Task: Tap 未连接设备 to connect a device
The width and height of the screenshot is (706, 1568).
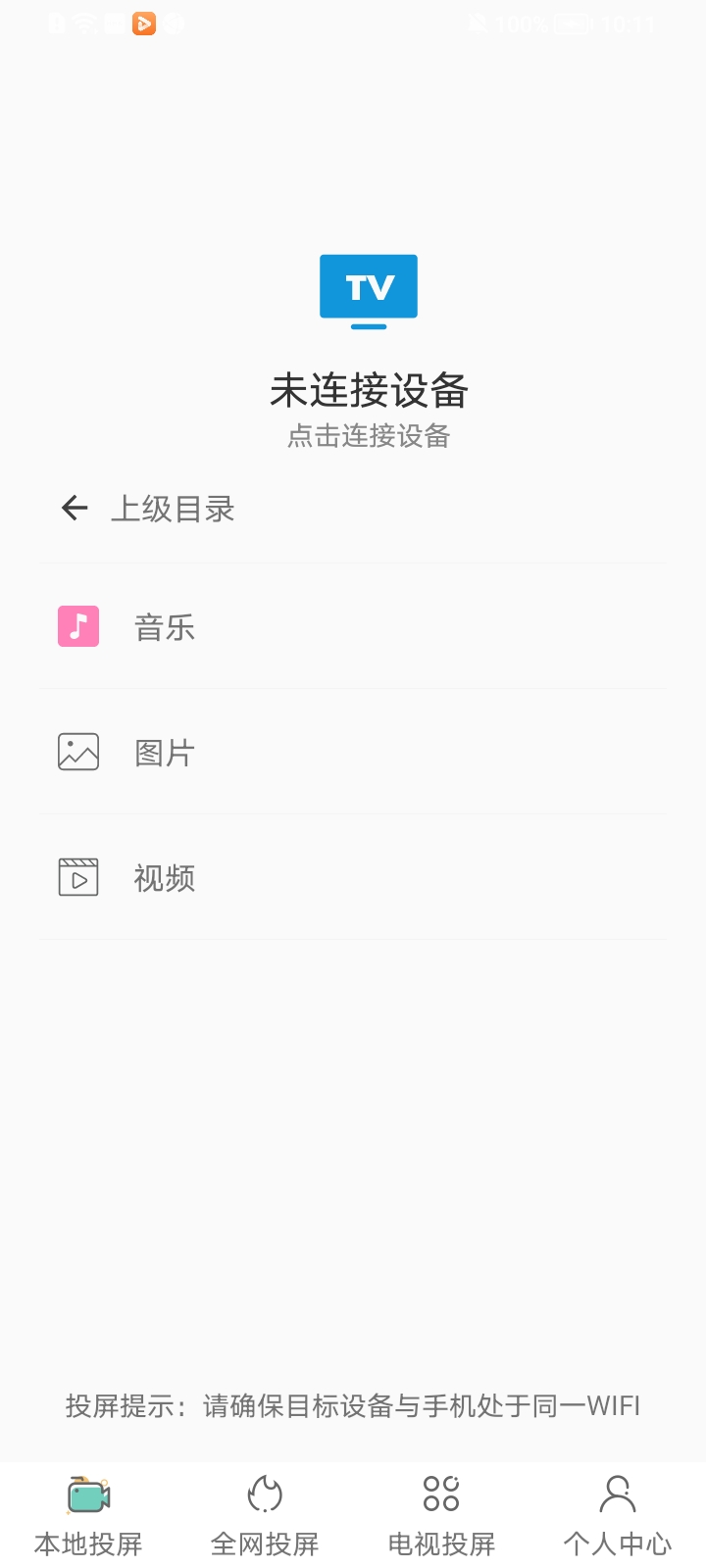Action: click(x=369, y=391)
